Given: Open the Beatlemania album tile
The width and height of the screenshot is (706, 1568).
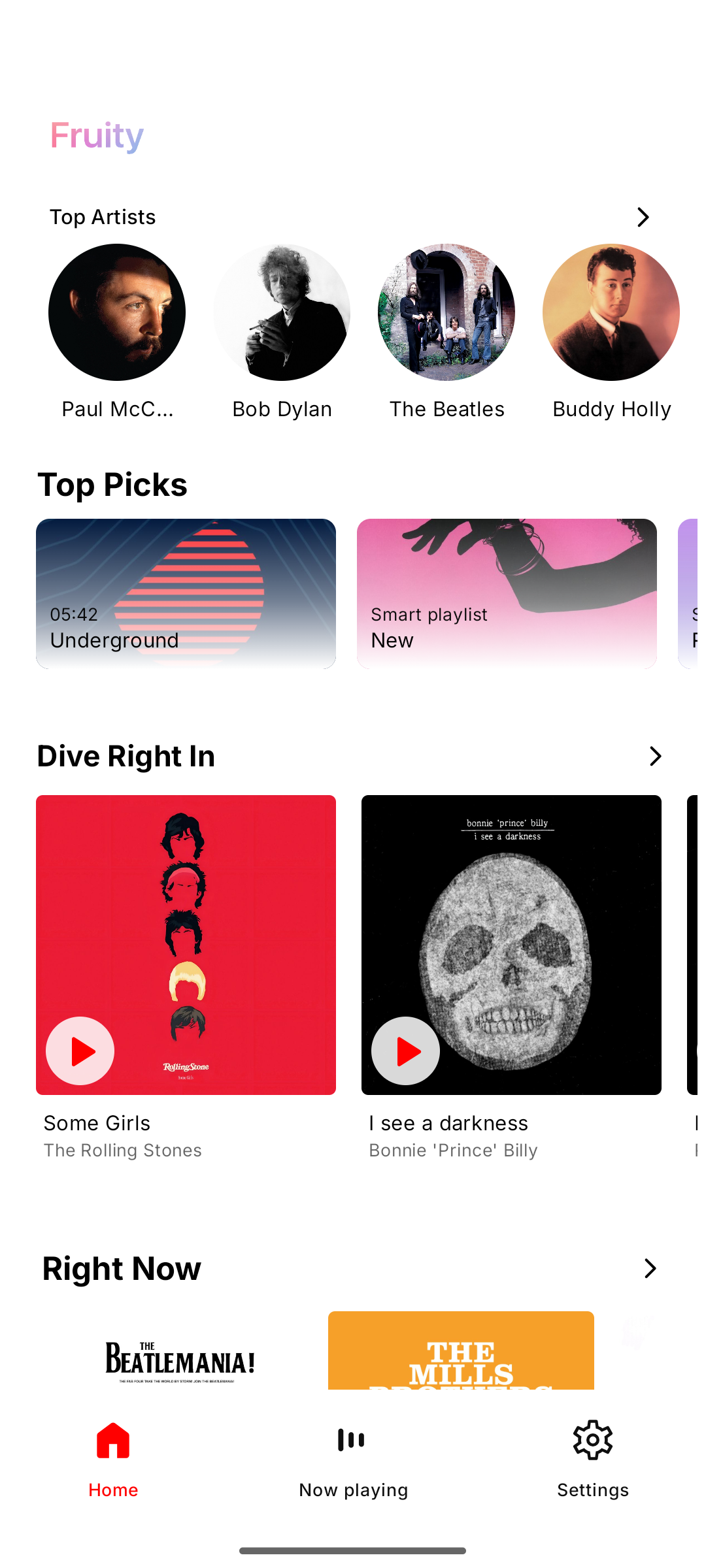Looking at the screenshot, I should tap(180, 1352).
